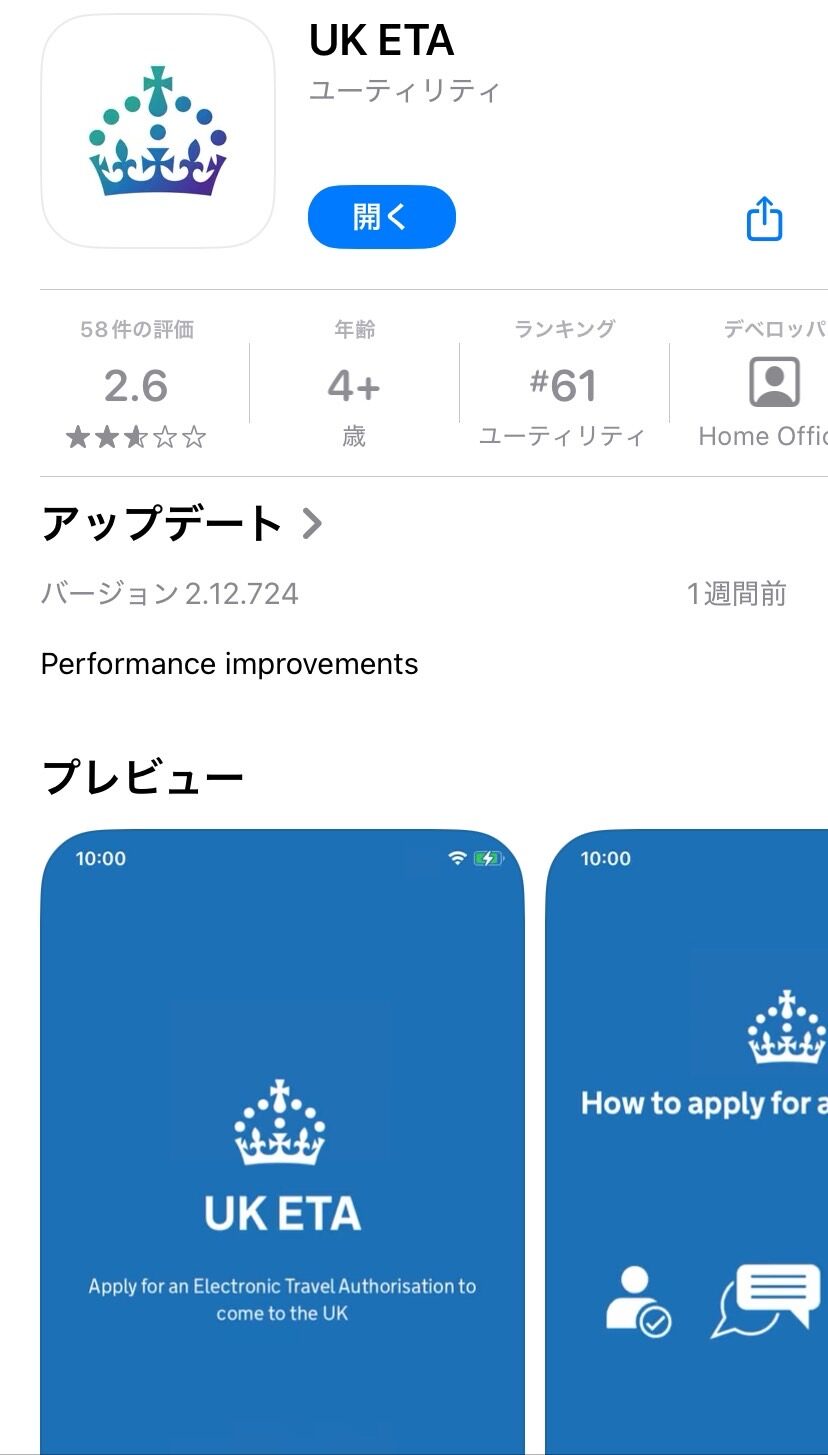Open the #61 ユーティリティ ranking chart

point(562,385)
